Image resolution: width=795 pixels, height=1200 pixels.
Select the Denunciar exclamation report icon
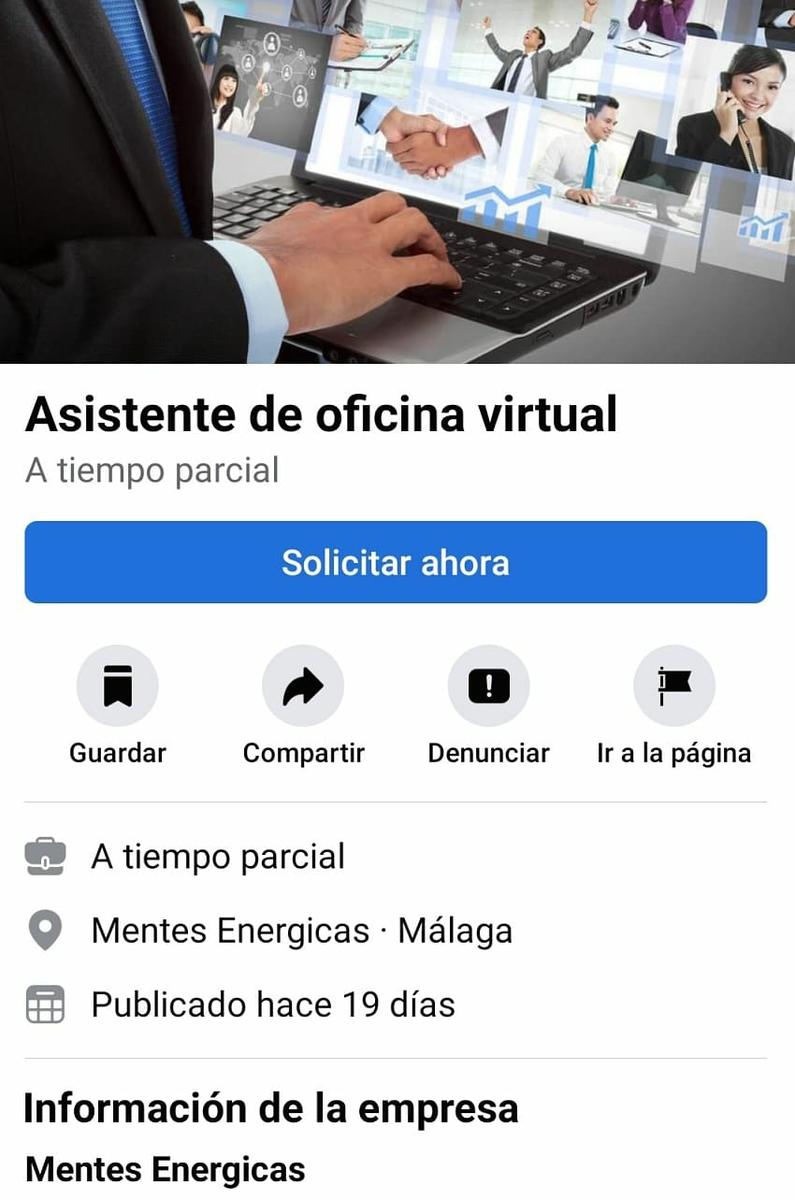488,685
